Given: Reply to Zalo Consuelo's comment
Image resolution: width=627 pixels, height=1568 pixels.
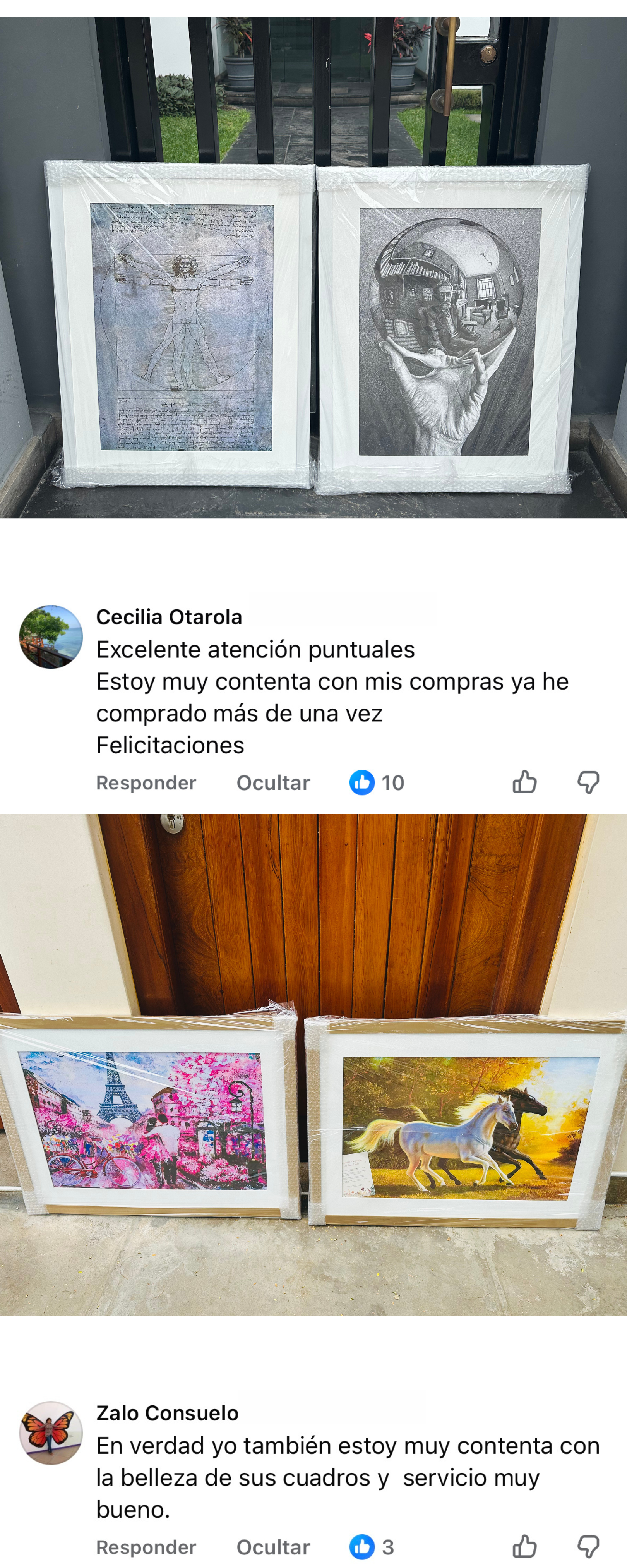Looking at the screenshot, I should tap(146, 1547).
